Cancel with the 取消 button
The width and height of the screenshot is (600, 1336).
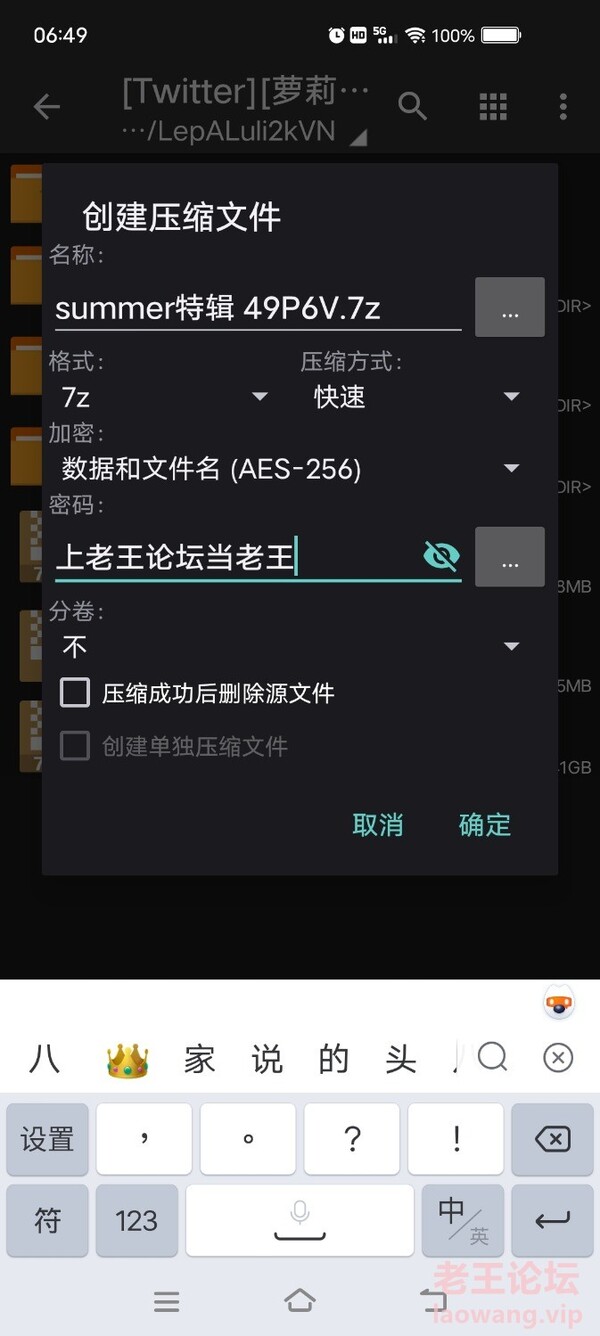(378, 825)
